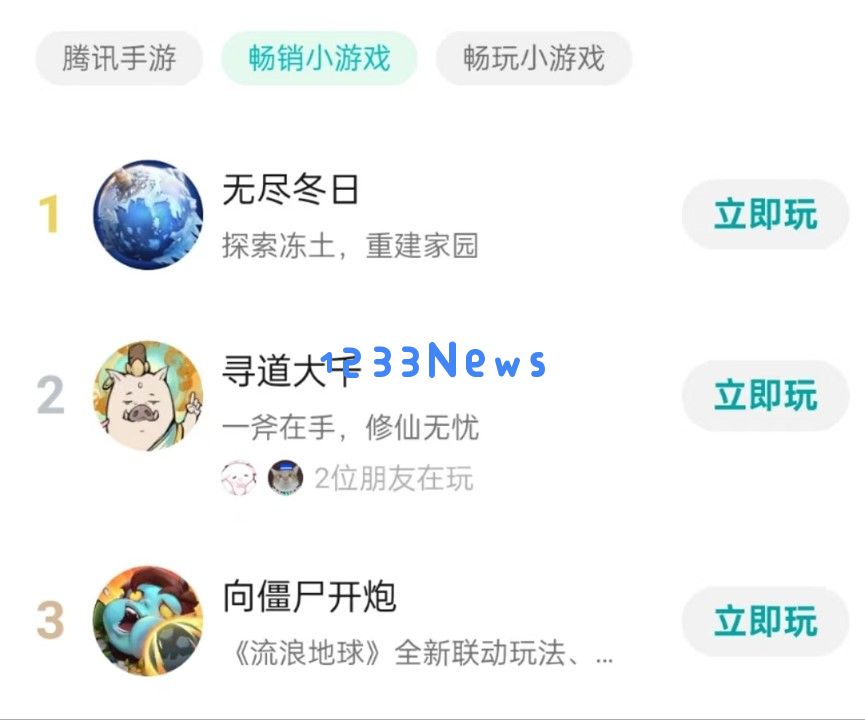Screen dimensions: 865x720
Task: Open the 无尽冬日 game entry
Action: [290, 190]
